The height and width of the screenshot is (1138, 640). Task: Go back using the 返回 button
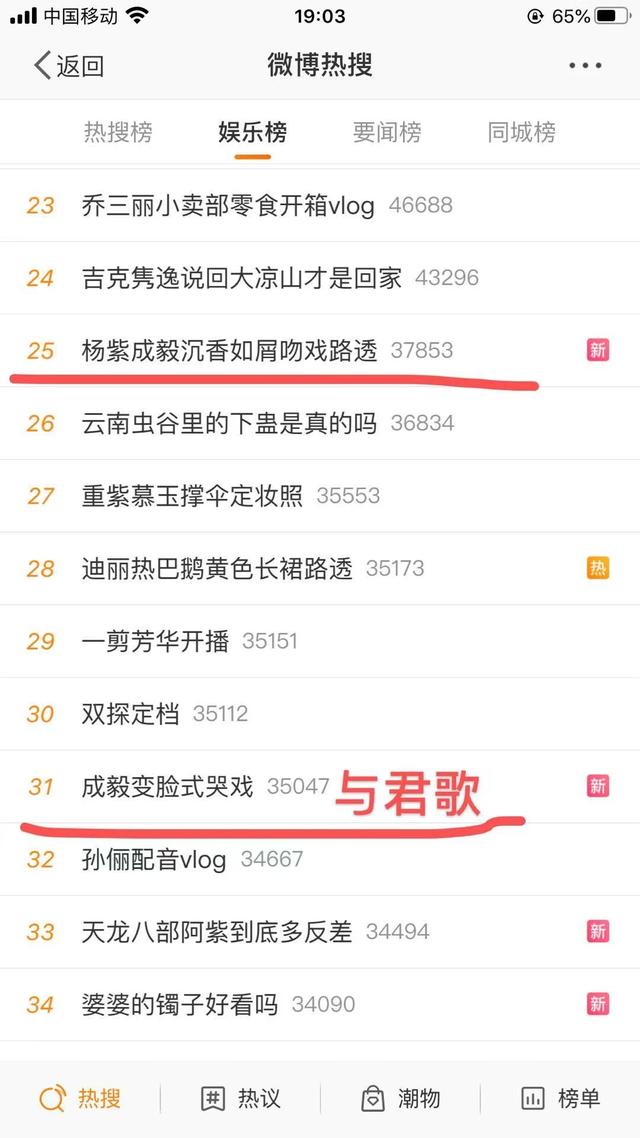[x=69, y=65]
